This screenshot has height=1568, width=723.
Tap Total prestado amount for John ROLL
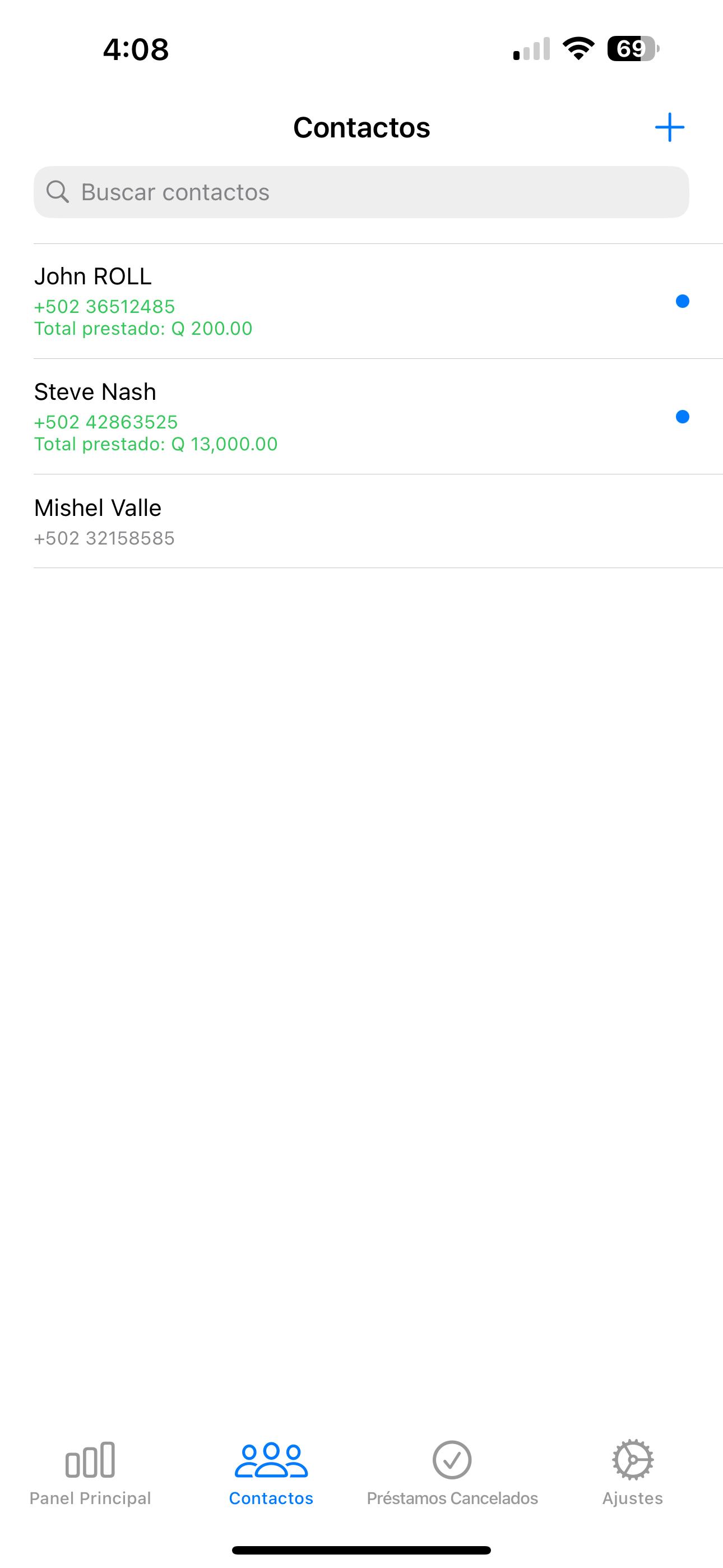pos(143,328)
